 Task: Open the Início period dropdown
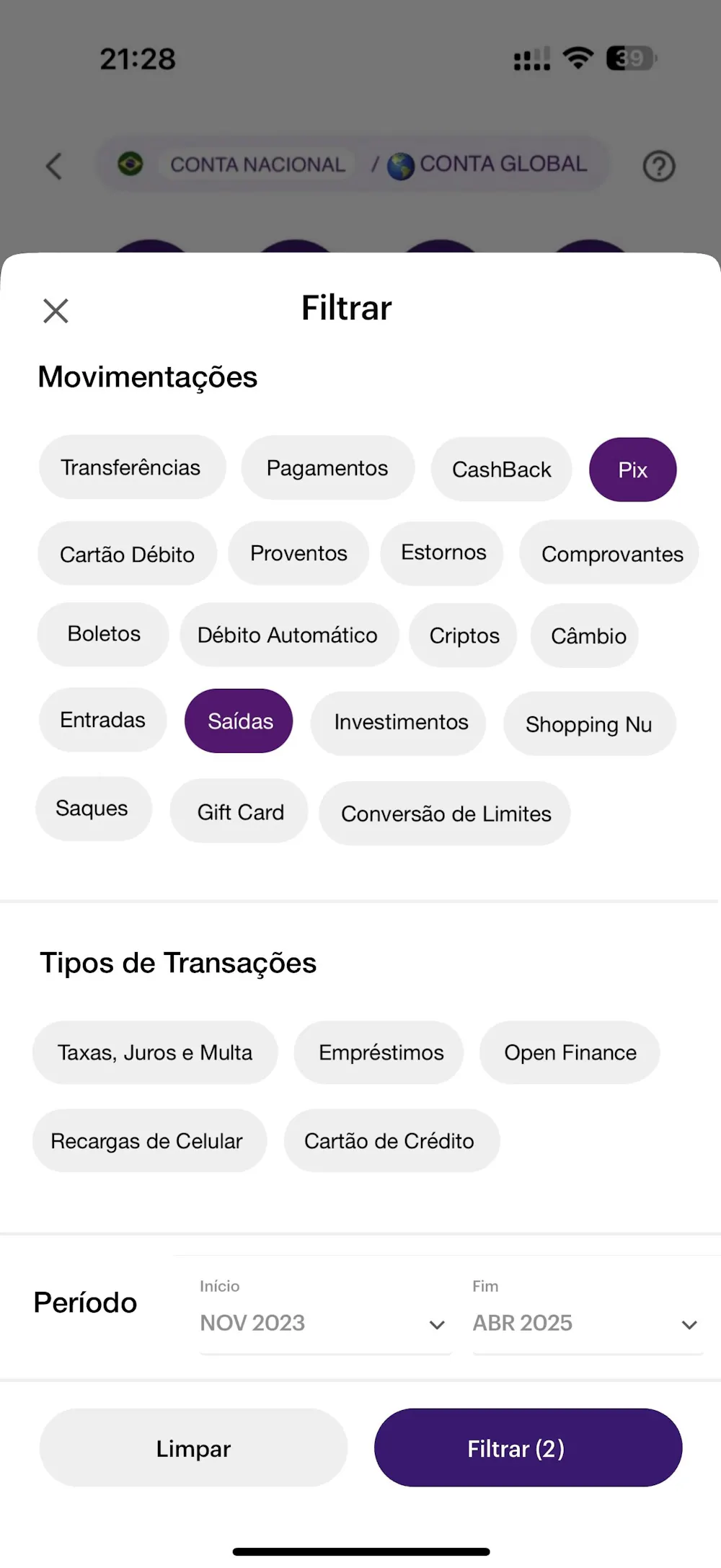pyautogui.click(x=324, y=1323)
